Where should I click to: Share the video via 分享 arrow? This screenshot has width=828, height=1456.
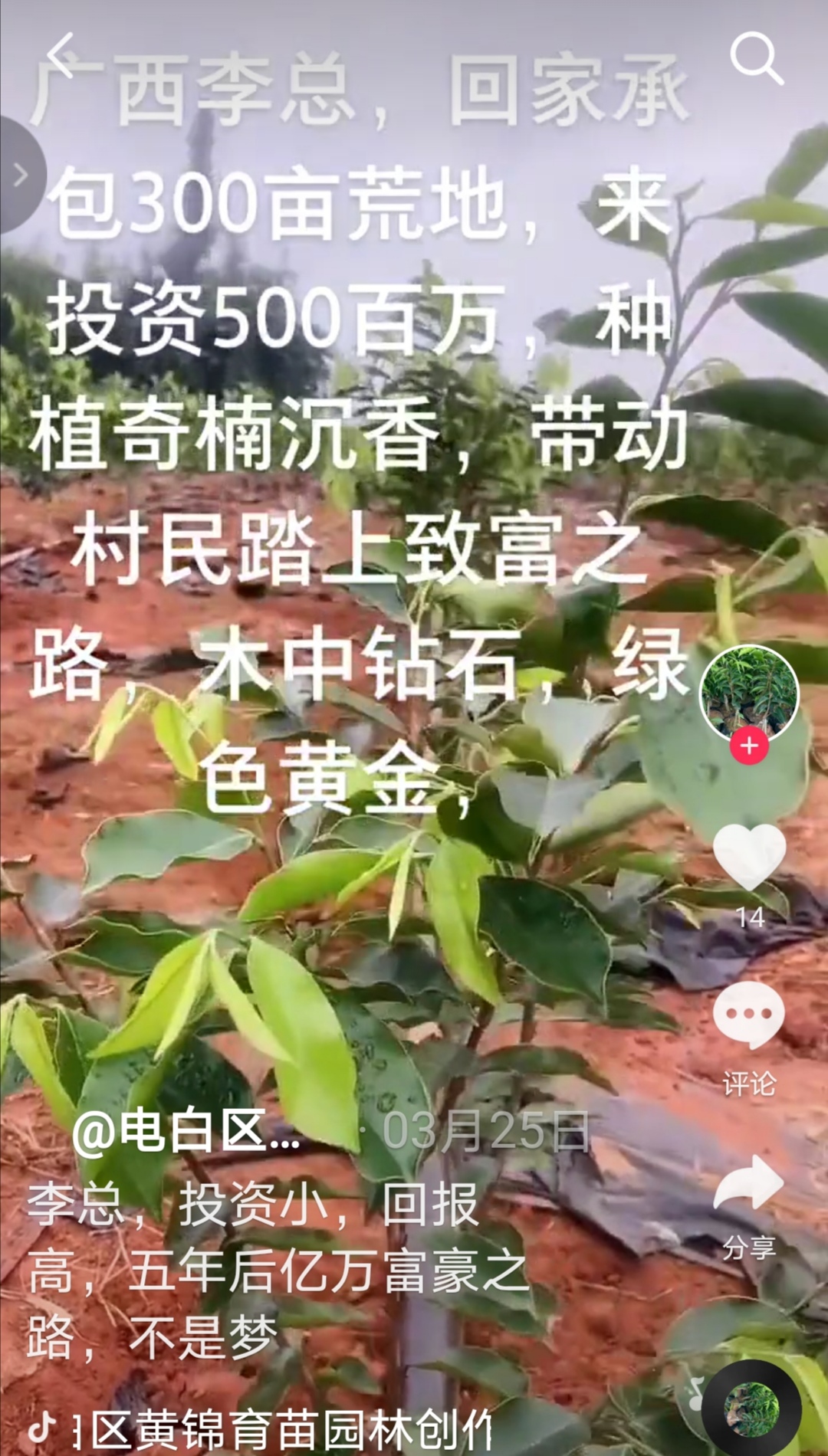749,1184
